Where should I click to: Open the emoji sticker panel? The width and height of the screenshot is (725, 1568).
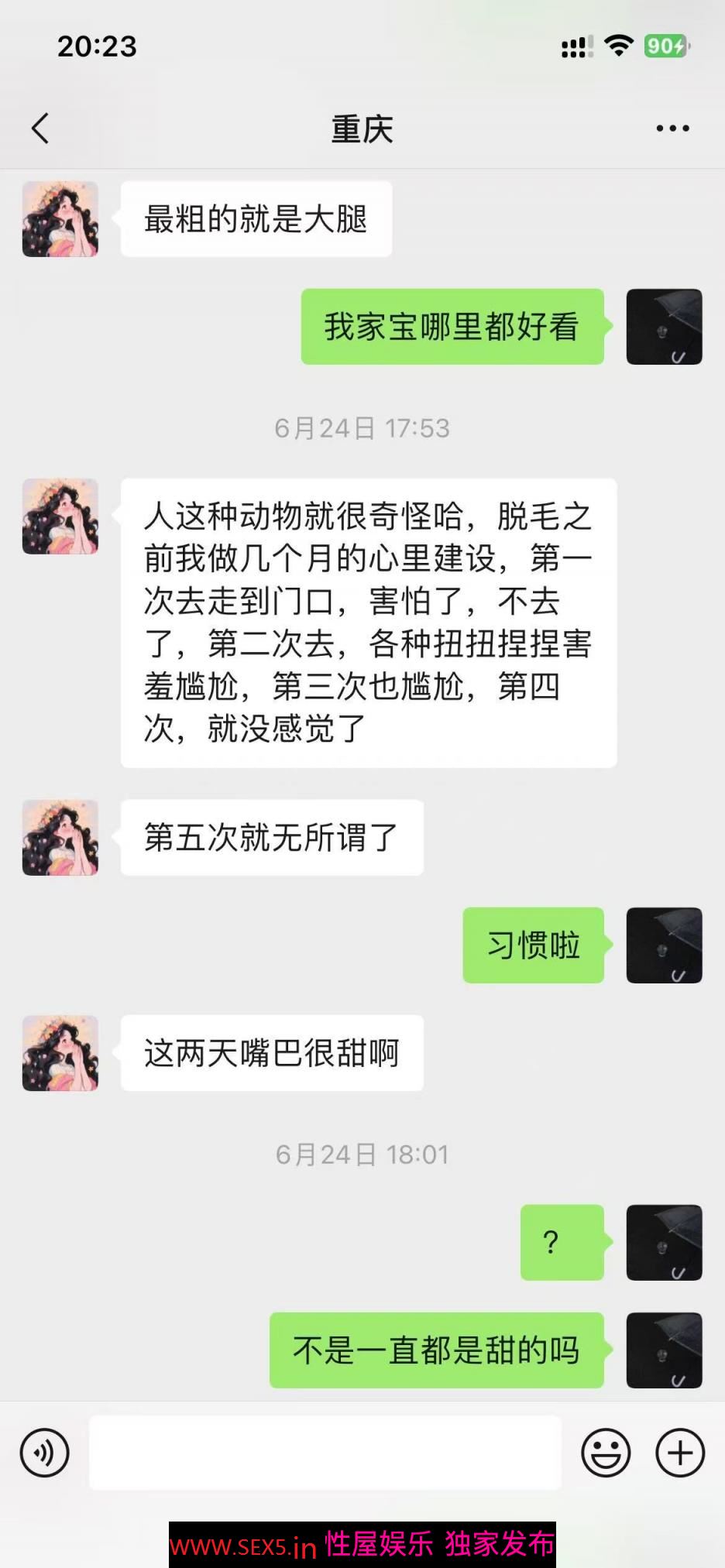pos(606,1453)
